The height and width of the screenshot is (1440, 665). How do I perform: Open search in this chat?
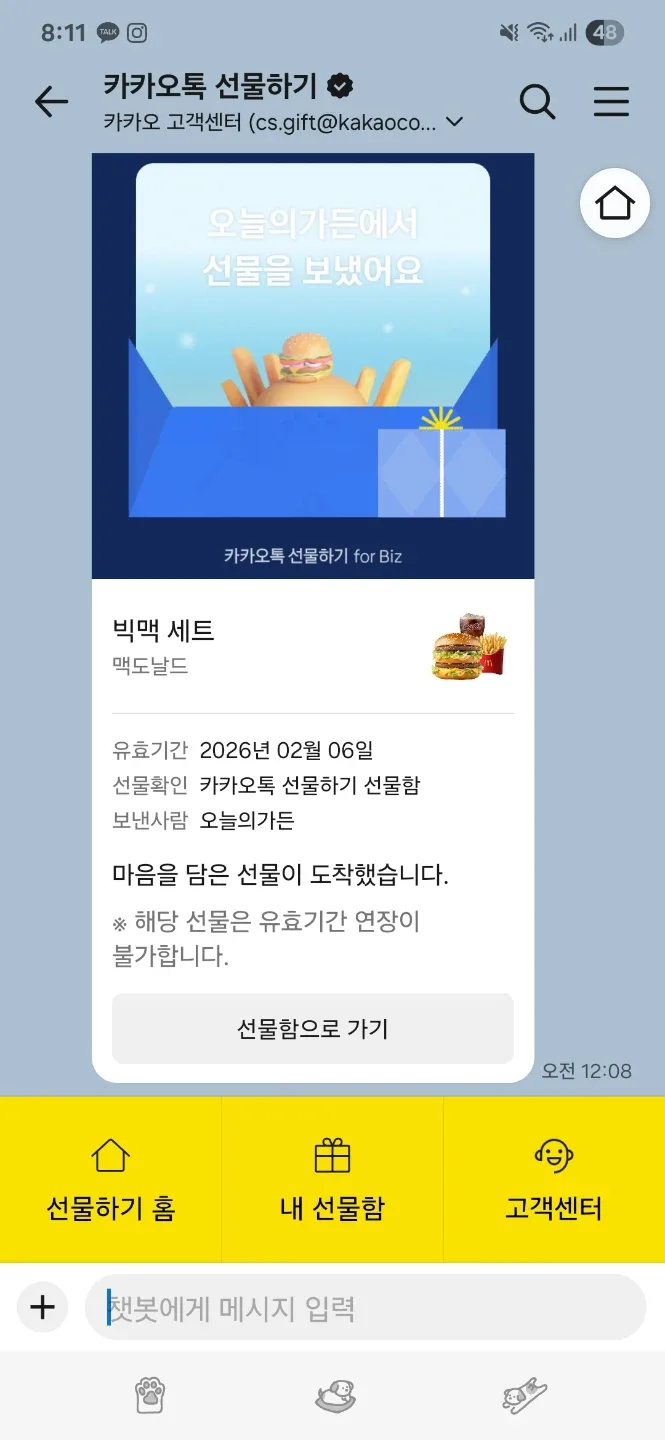pos(538,101)
